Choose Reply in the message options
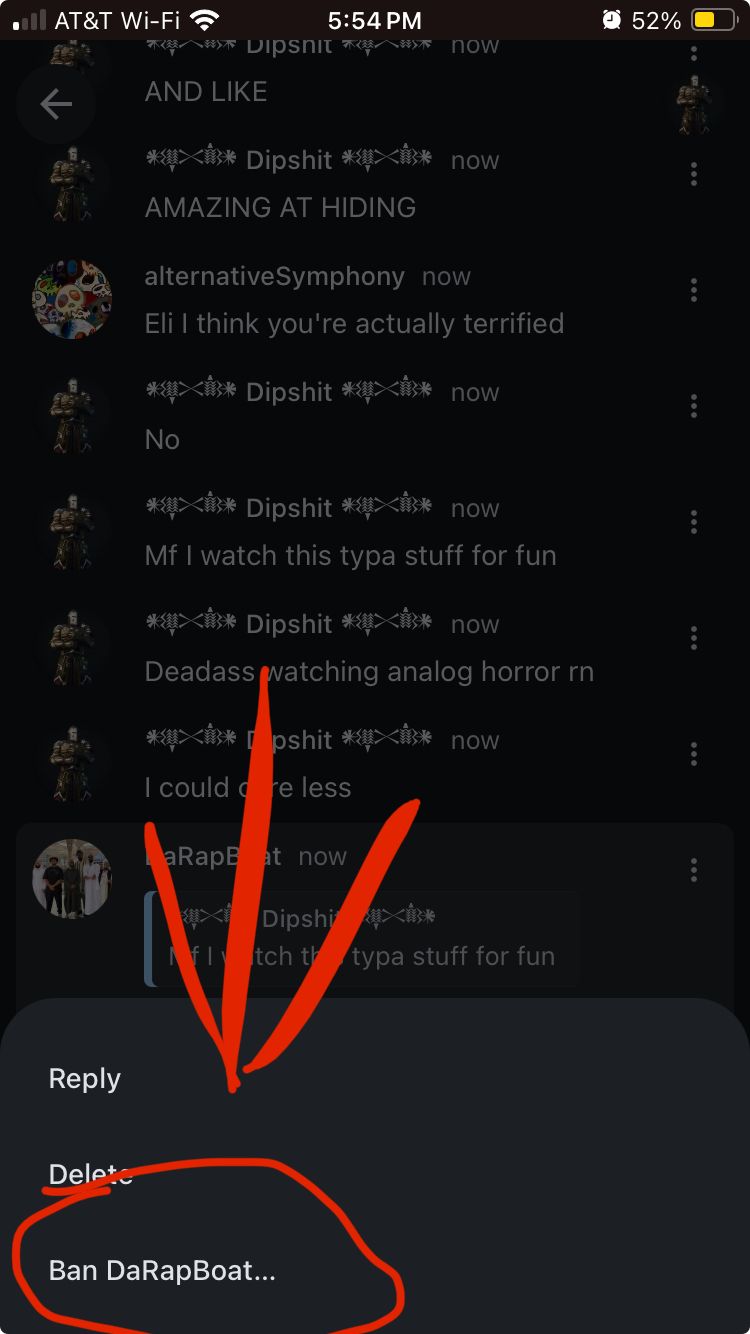Screen dimensions: 750x1334 (85, 1078)
